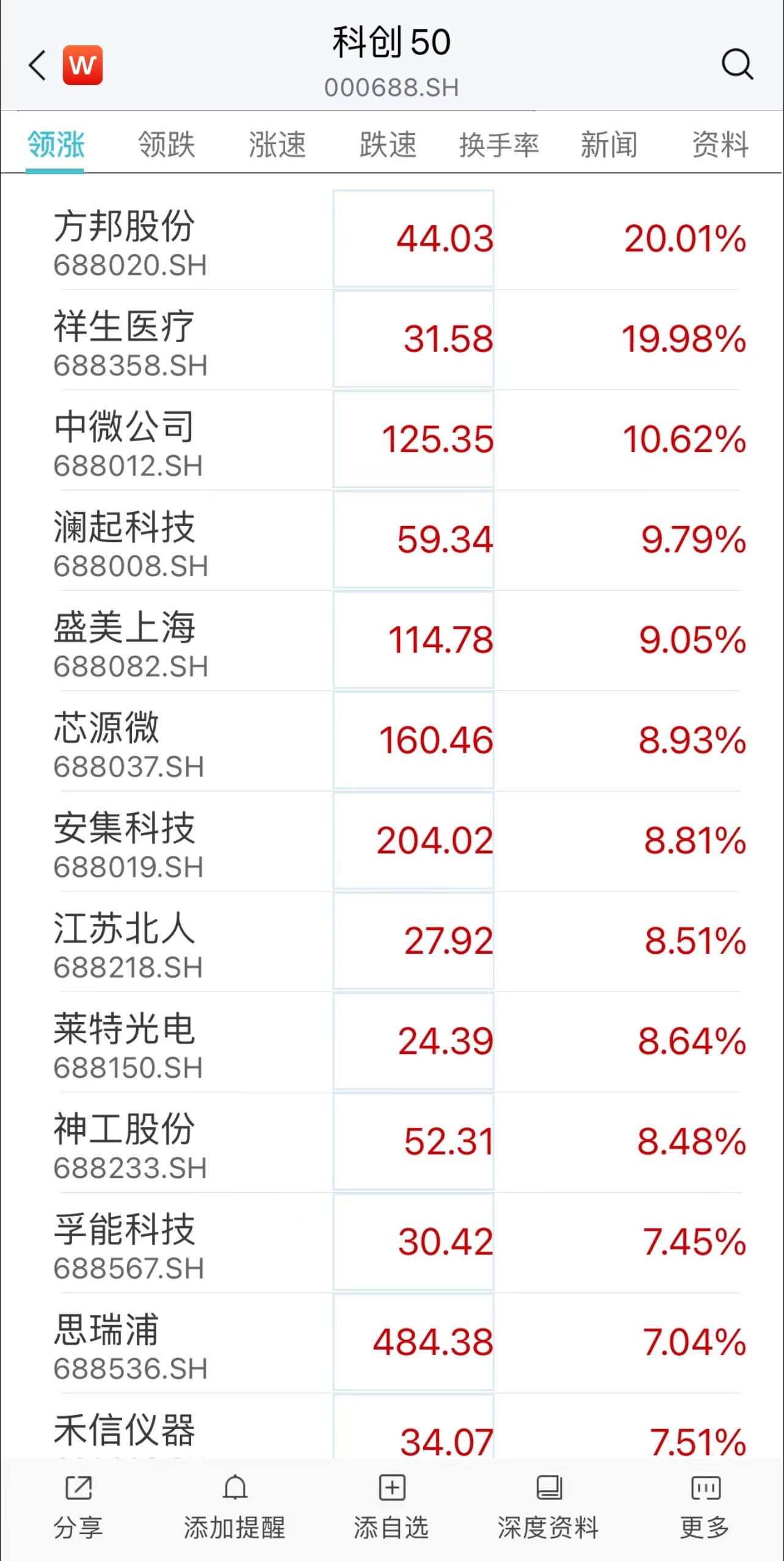Viewport: 784px width, 1561px height.
Task: Tap the red W logo button
Action: click(x=82, y=65)
